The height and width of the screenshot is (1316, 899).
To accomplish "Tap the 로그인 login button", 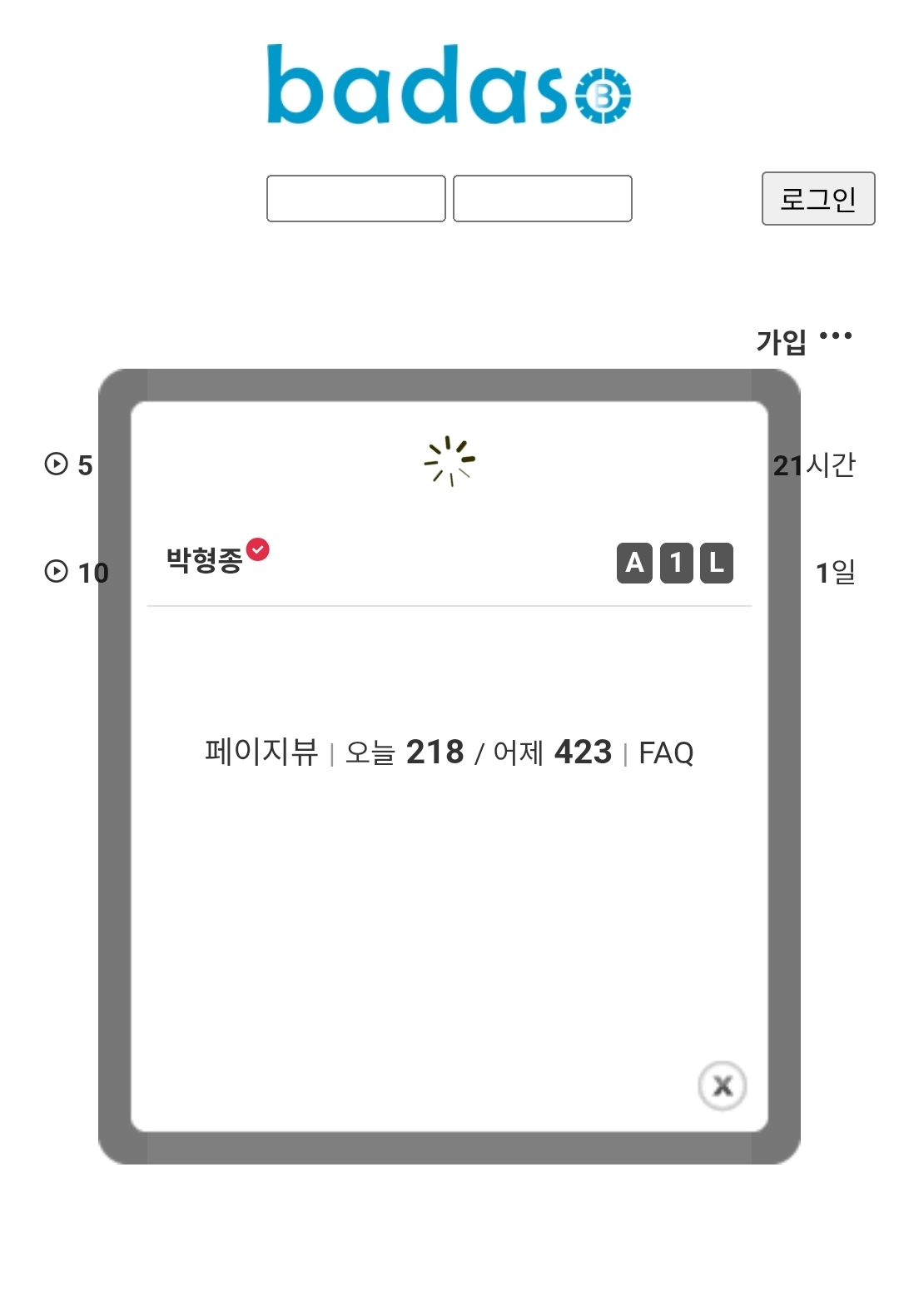I will click(x=818, y=198).
